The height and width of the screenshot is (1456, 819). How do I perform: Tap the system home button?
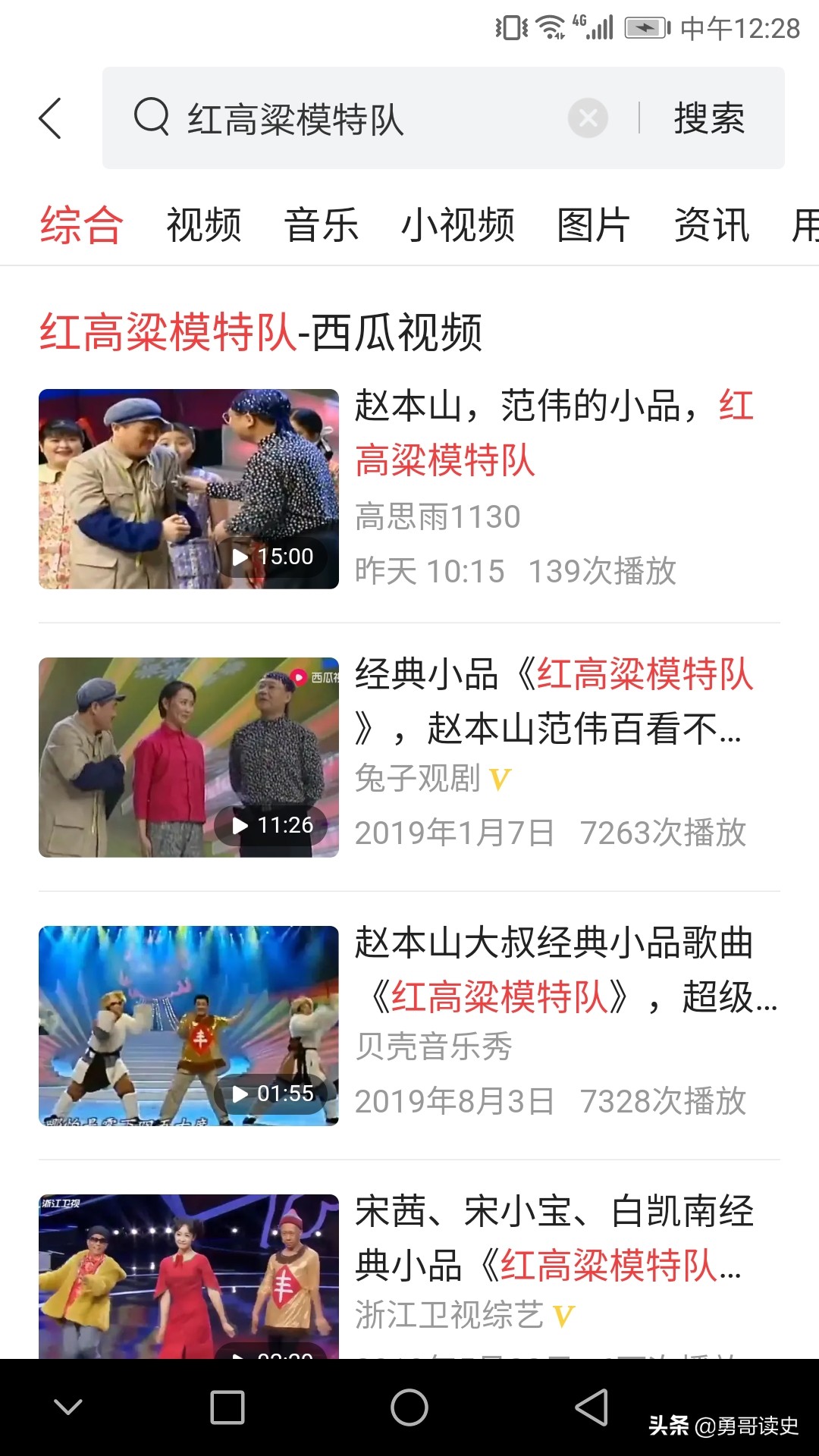pos(409,1407)
